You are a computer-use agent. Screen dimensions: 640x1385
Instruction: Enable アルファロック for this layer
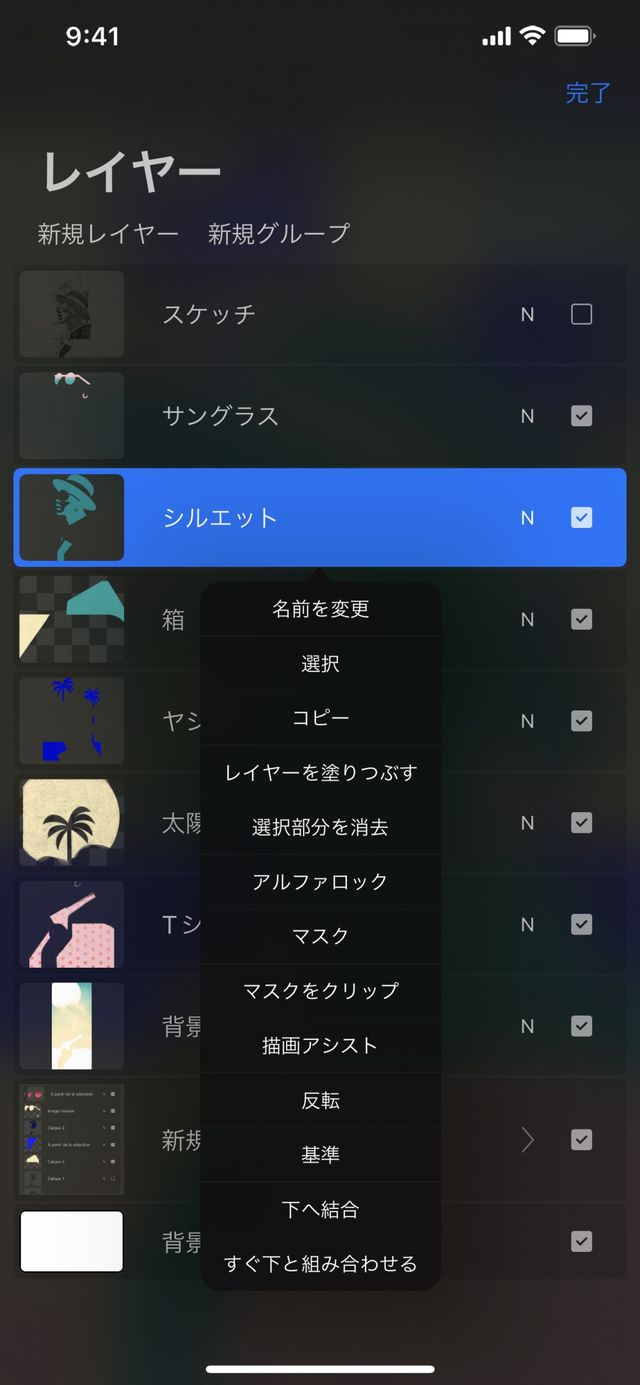(320, 882)
